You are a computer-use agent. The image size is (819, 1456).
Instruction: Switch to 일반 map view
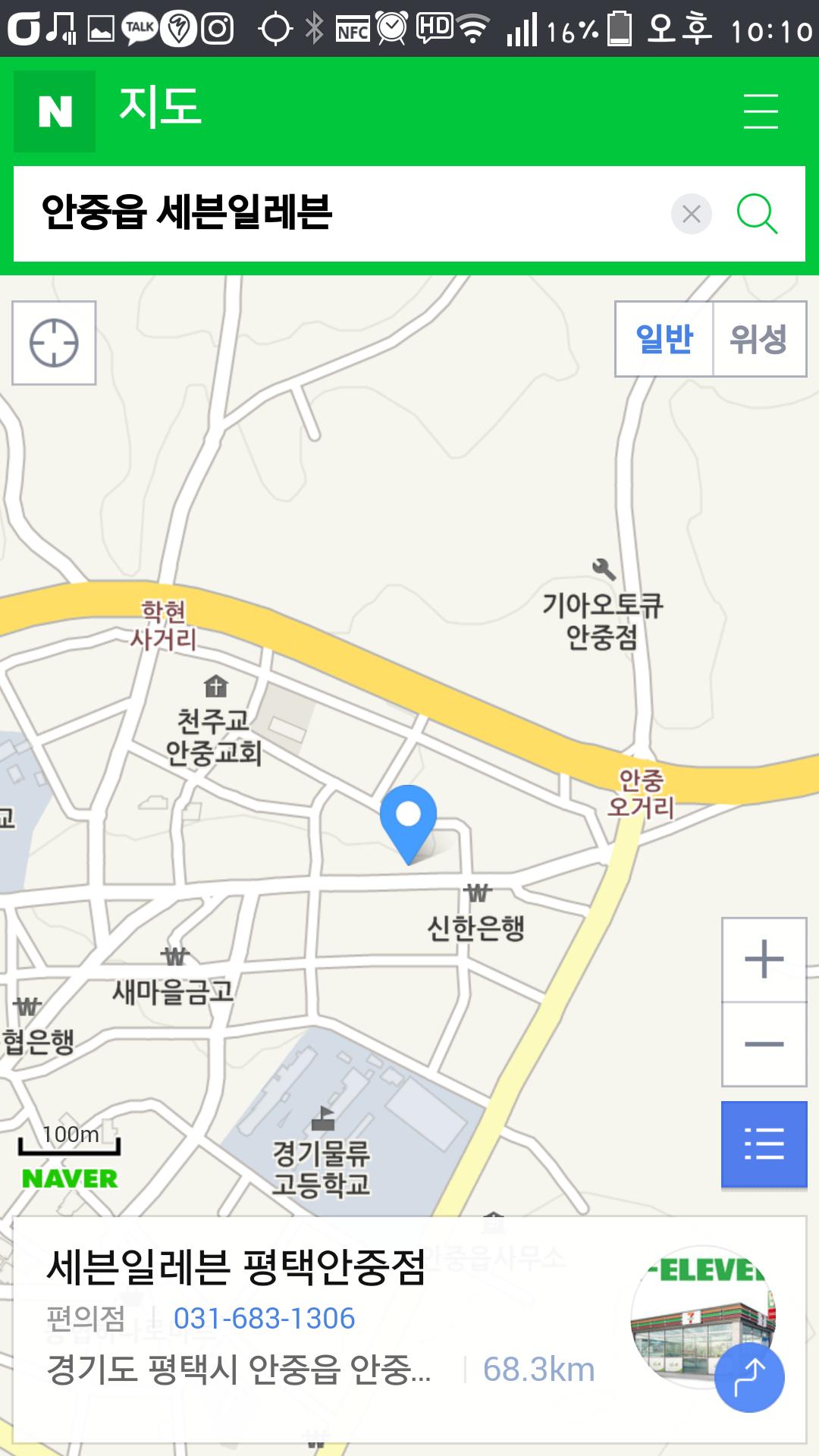coord(664,339)
